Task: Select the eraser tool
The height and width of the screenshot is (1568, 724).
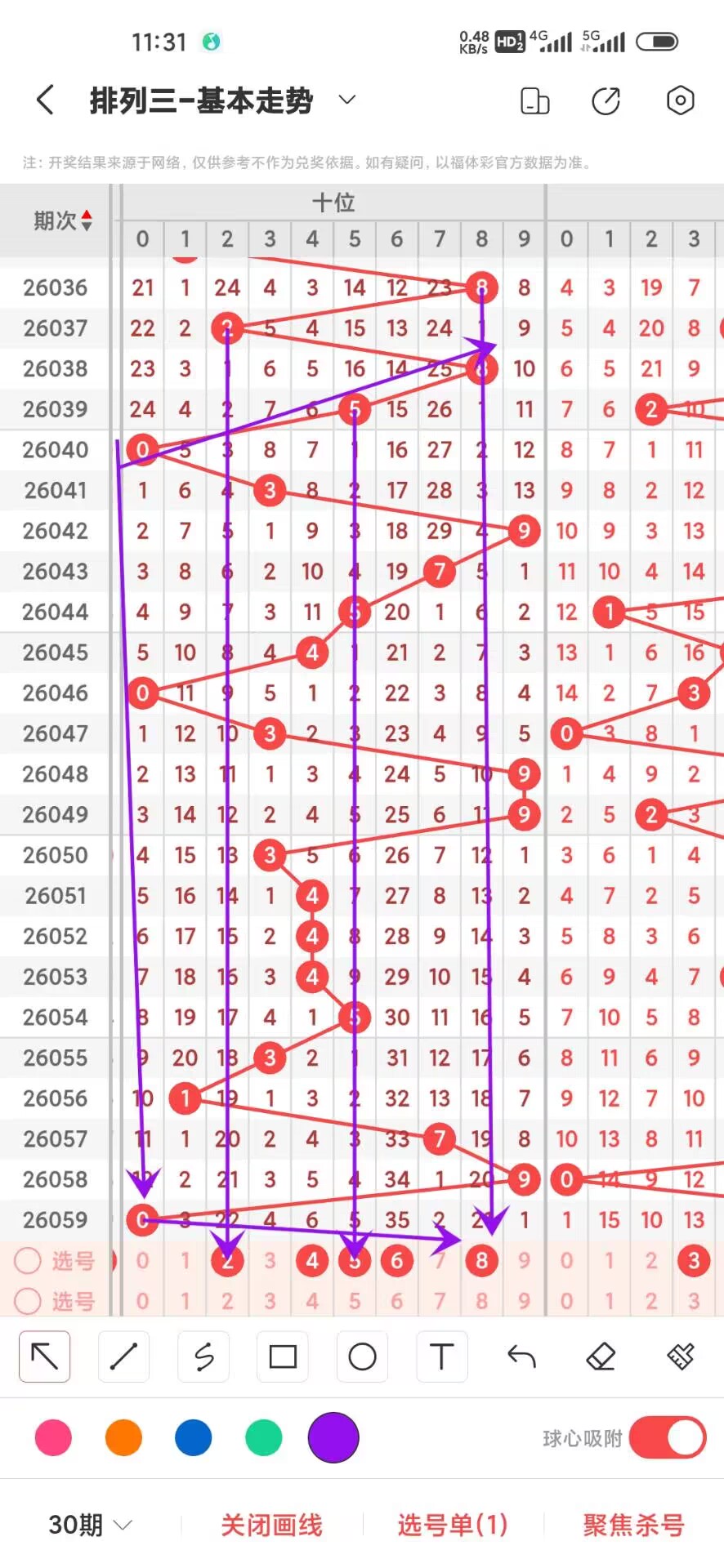Action: (x=601, y=1356)
